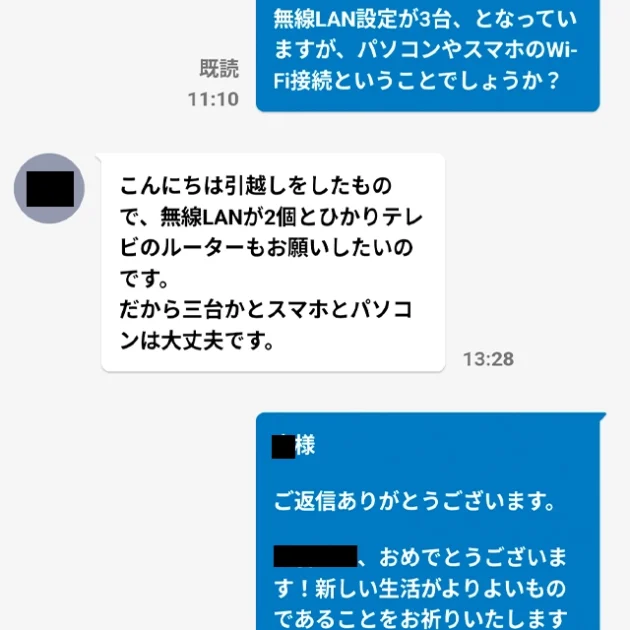The width and height of the screenshot is (630, 630).
Task: Open the sender's profile avatar
Action: click(x=49, y=188)
